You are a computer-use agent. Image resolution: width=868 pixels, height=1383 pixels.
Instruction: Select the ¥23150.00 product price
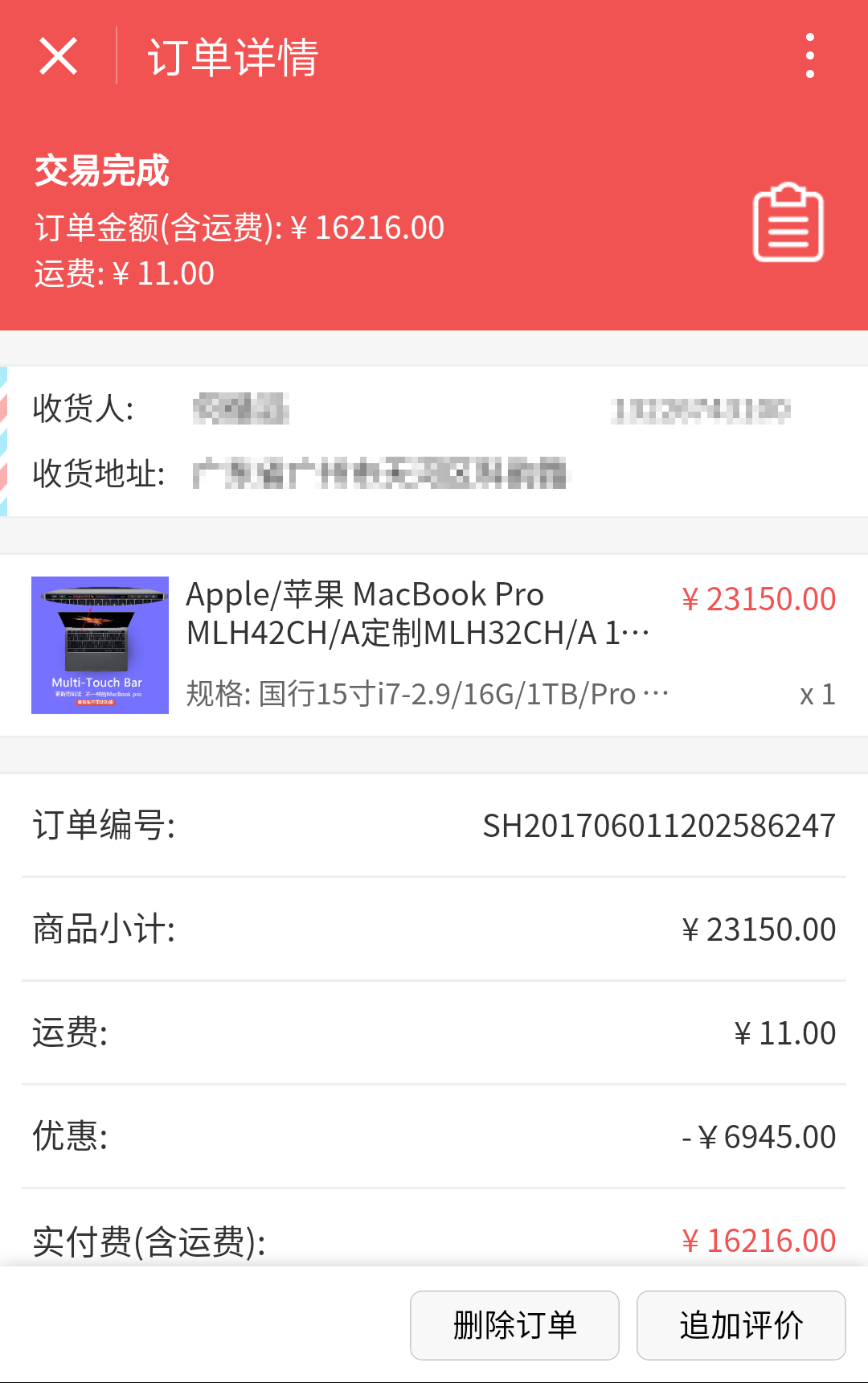pyautogui.click(x=759, y=597)
